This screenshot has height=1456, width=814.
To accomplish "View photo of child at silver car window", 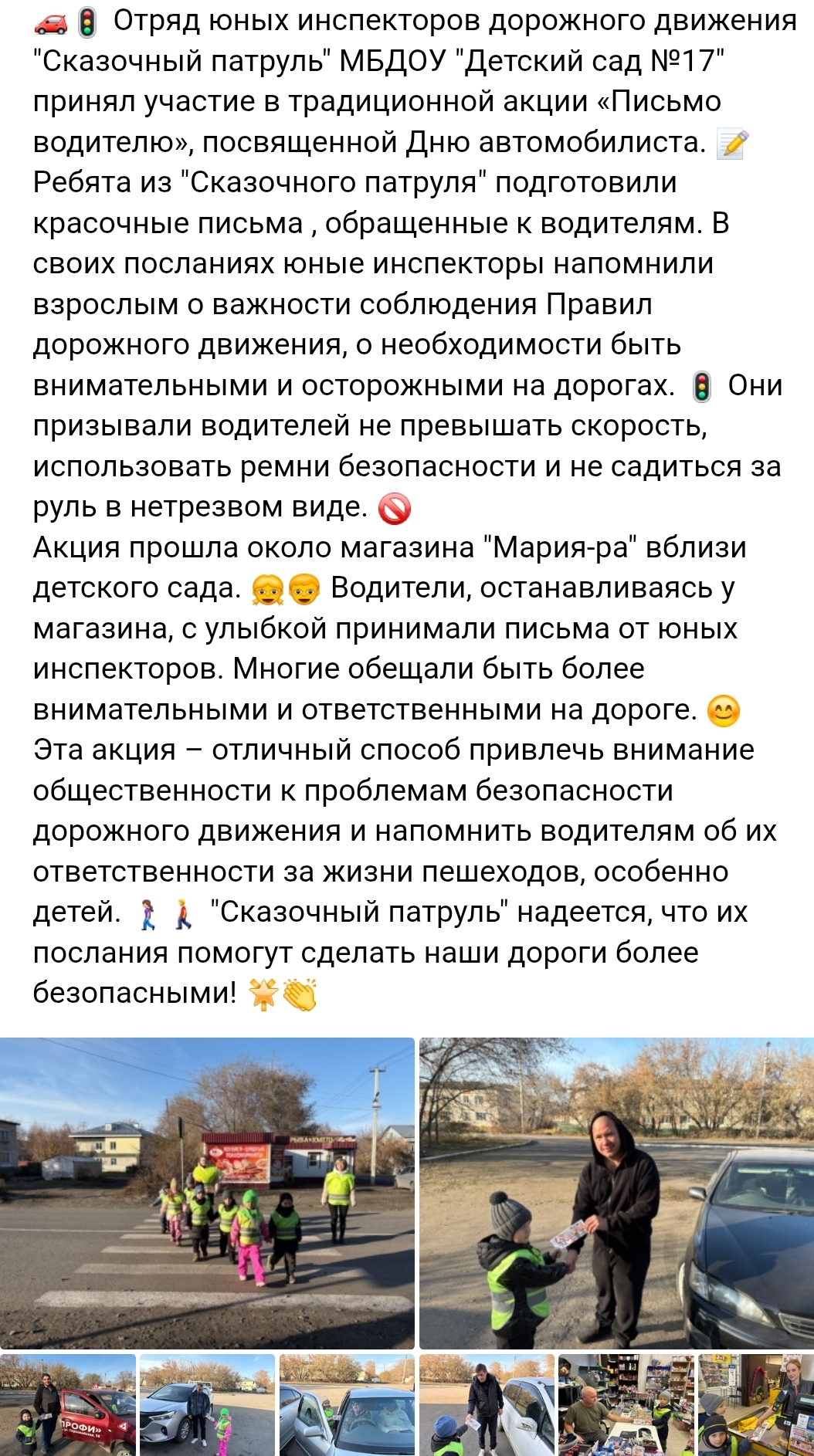I will pyautogui.click(x=347, y=1405).
